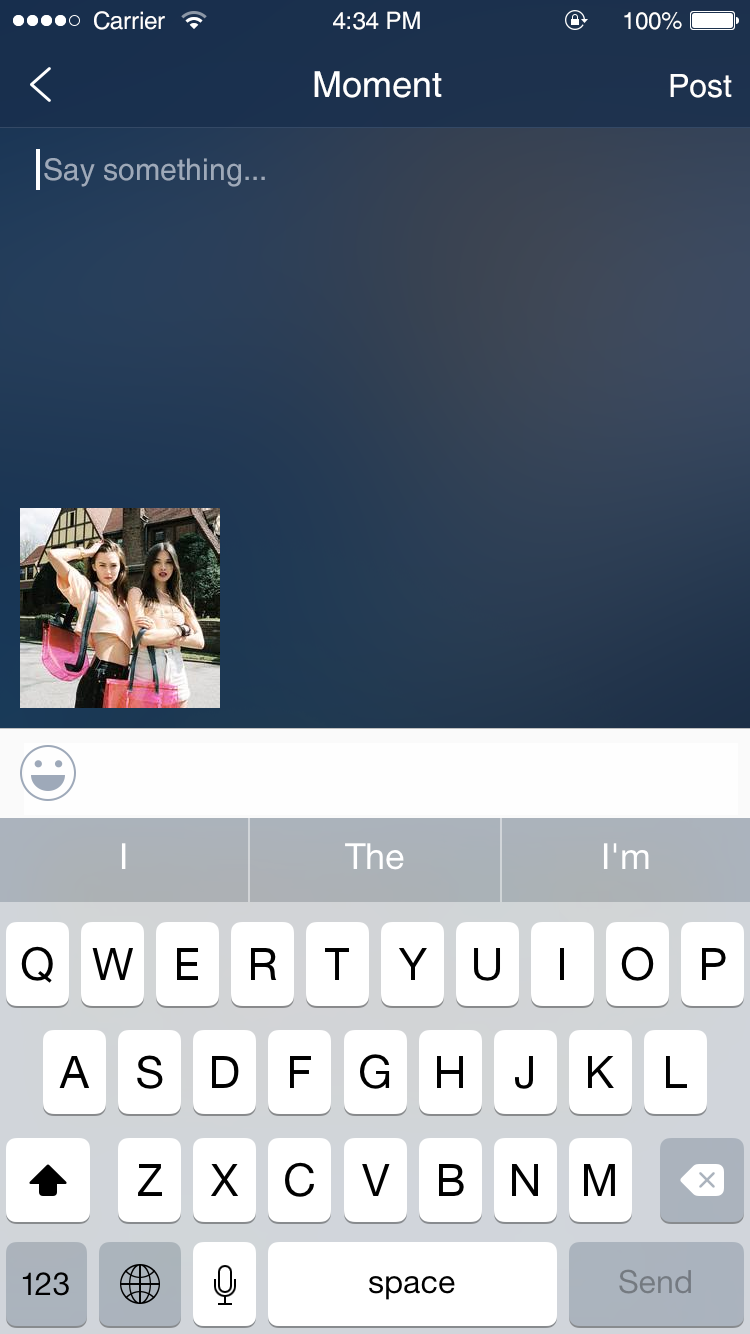The width and height of the screenshot is (750, 1334).
Task: Tap the Send key on keyboard
Action: pos(655,1284)
